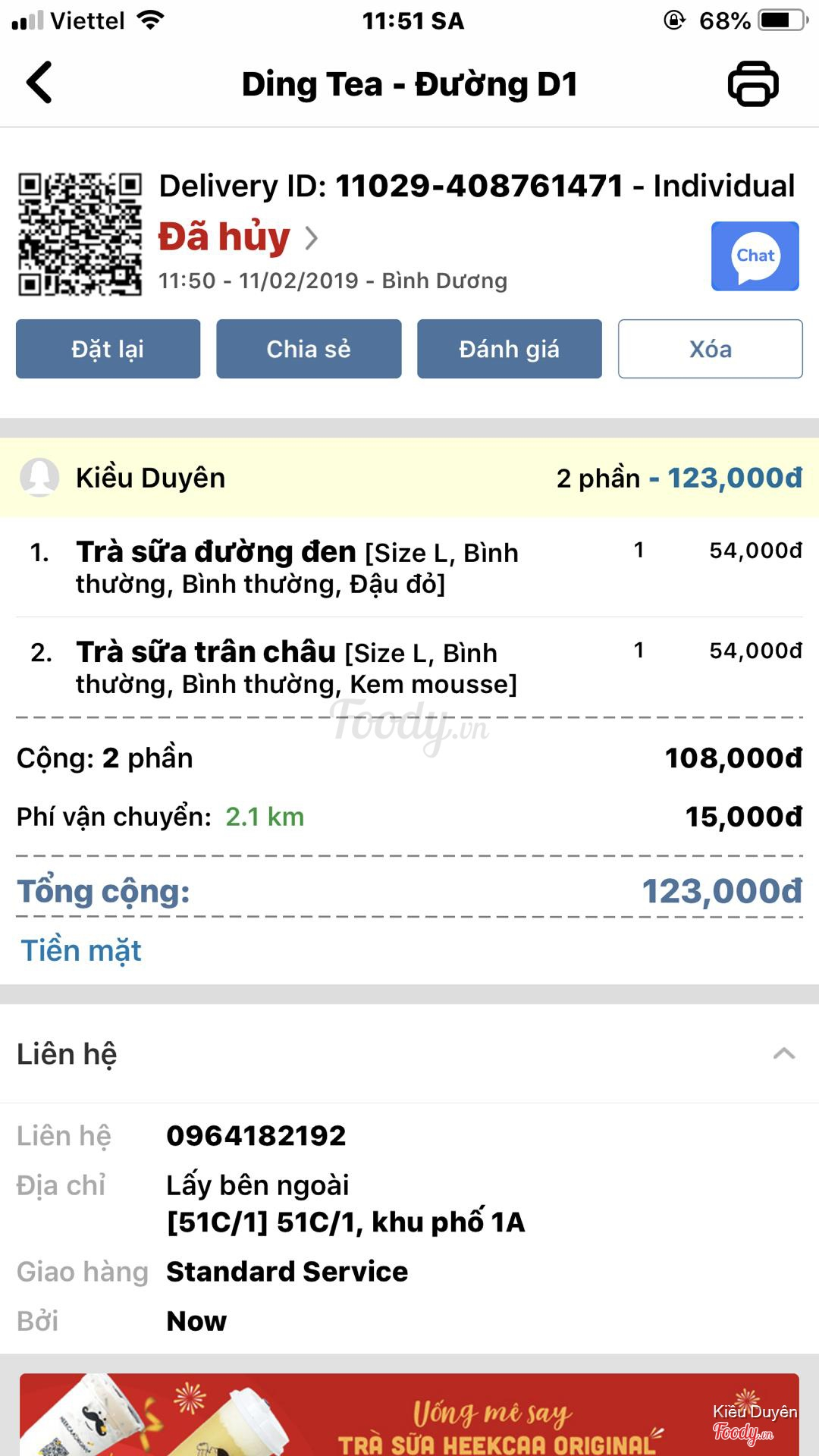Tap the Đặt lại button
Viewport: 819px width, 1456px height.
tap(108, 349)
